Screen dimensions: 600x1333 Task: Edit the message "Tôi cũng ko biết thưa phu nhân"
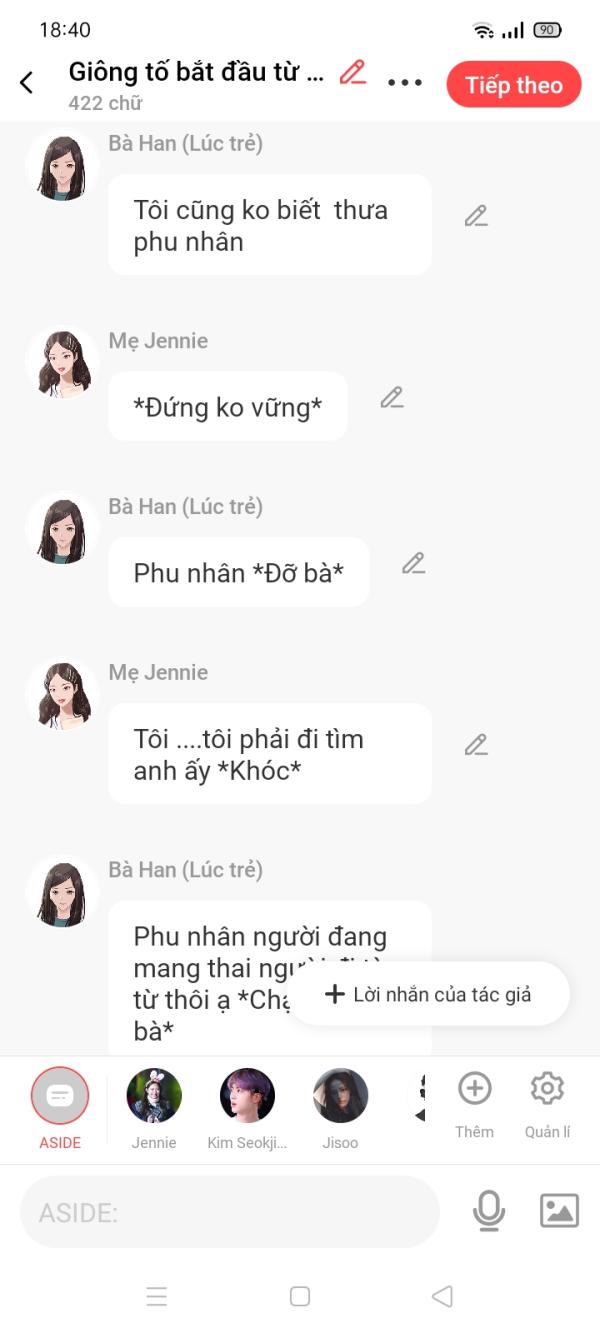[476, 216]
